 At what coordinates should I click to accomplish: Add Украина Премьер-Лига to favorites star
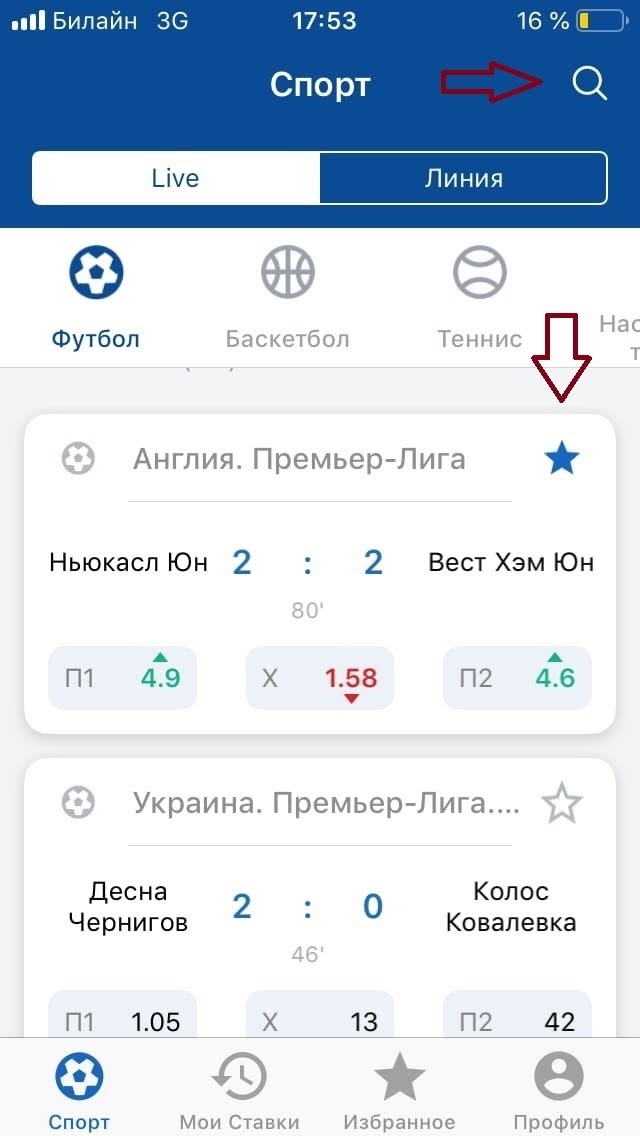coord(562,804)
